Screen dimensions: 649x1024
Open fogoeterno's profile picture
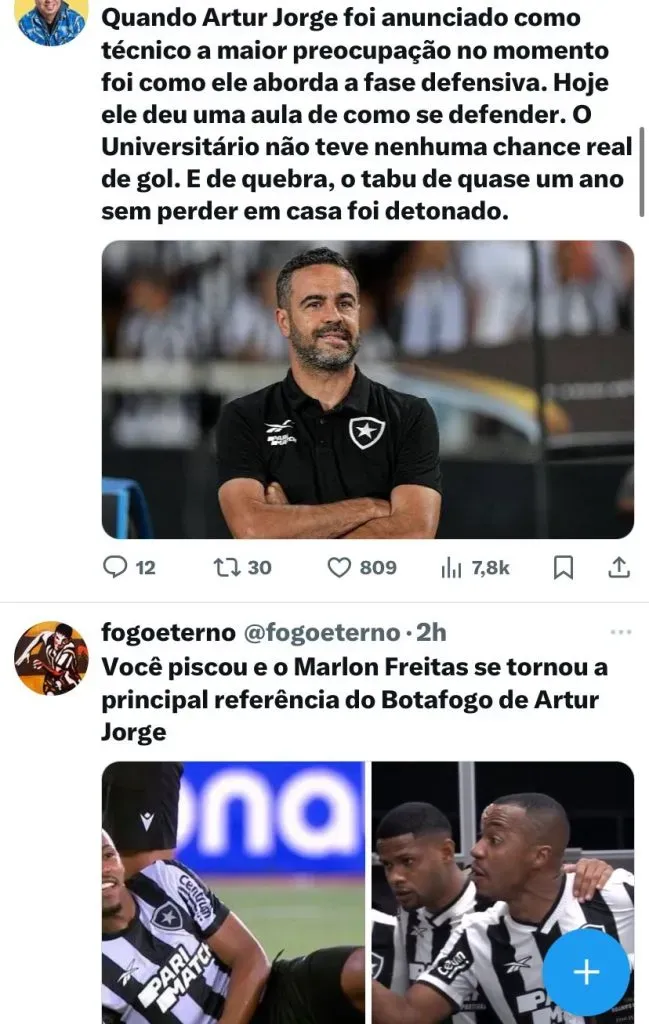pos(51,658)
